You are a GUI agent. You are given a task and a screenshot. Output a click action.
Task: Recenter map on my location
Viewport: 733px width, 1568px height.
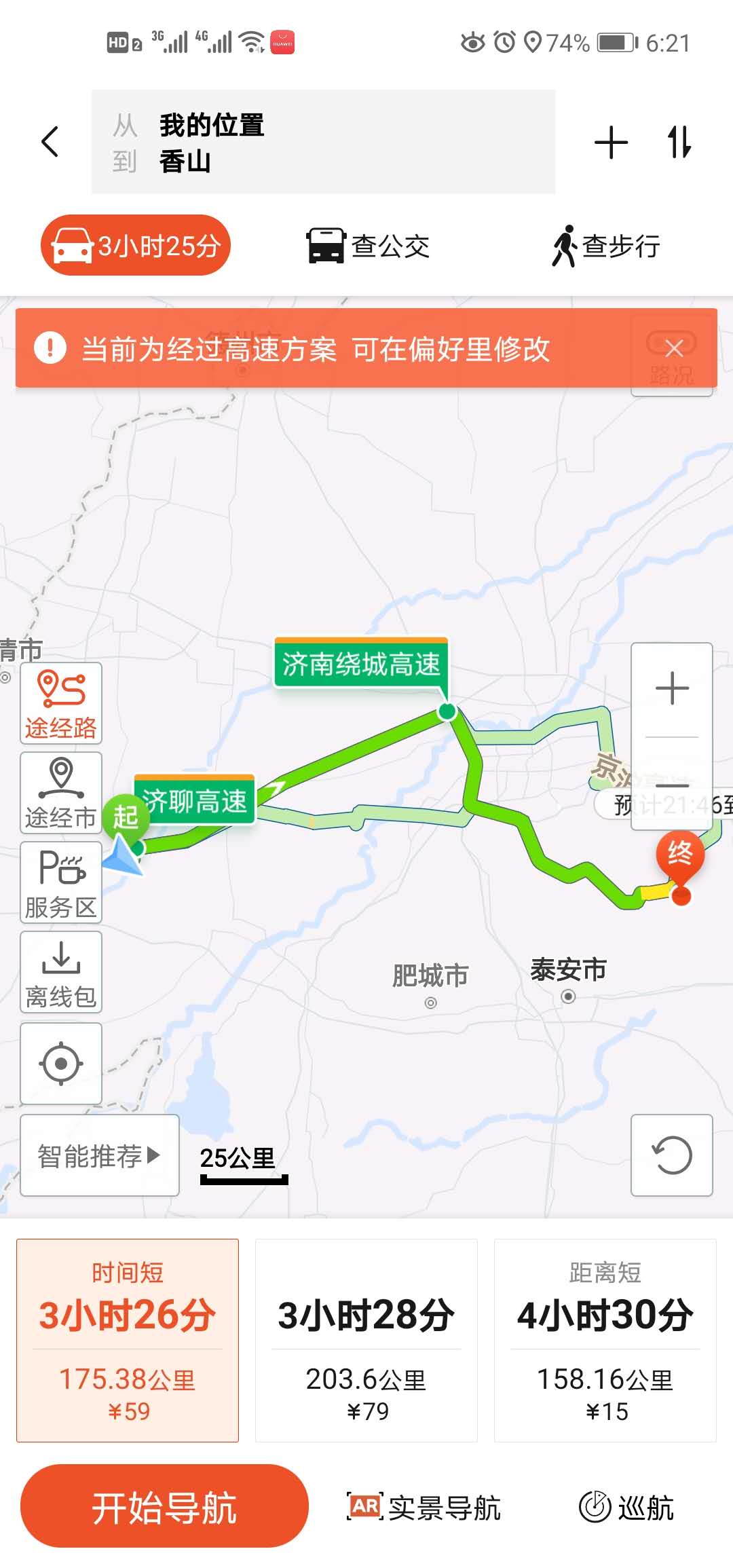point(61,1063)
